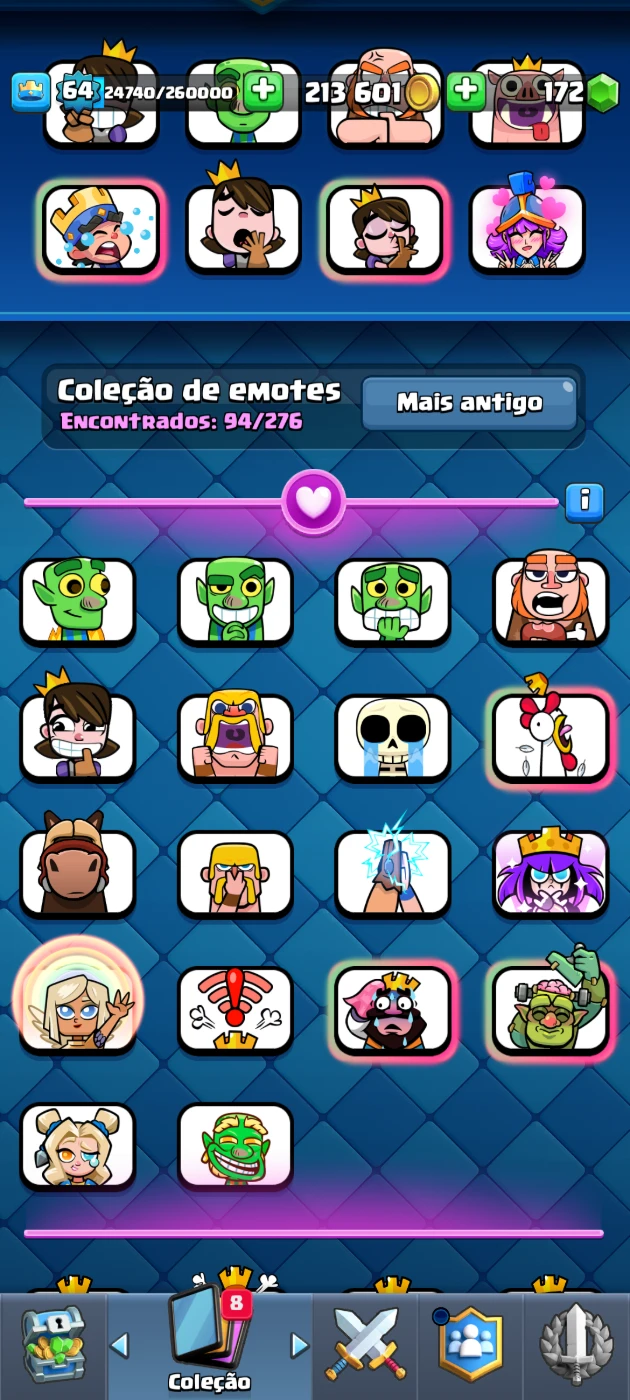
Task: Open the chest shop tab
Action: click(x=53, y=1345)
